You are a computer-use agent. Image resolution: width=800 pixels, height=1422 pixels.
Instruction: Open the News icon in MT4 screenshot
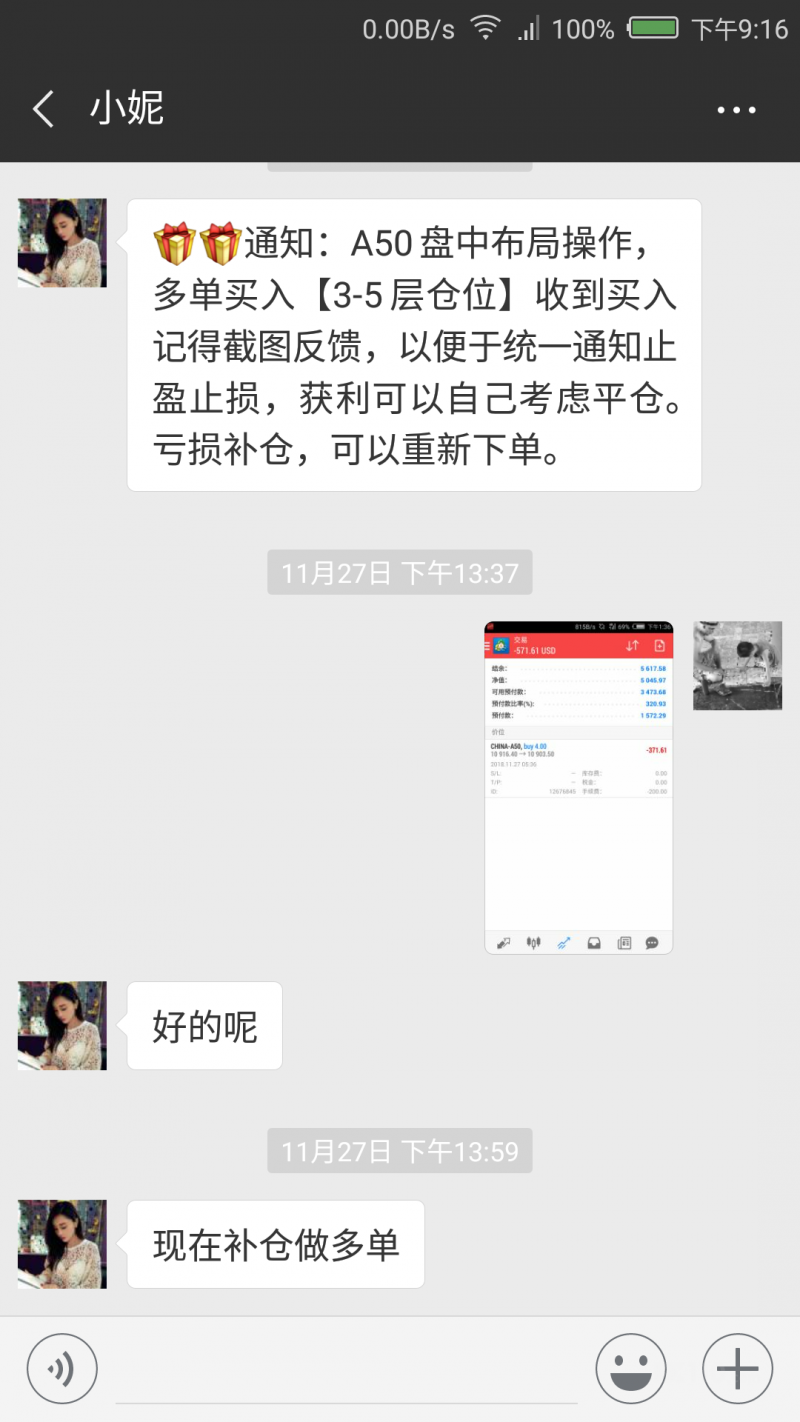coord(624,942)
